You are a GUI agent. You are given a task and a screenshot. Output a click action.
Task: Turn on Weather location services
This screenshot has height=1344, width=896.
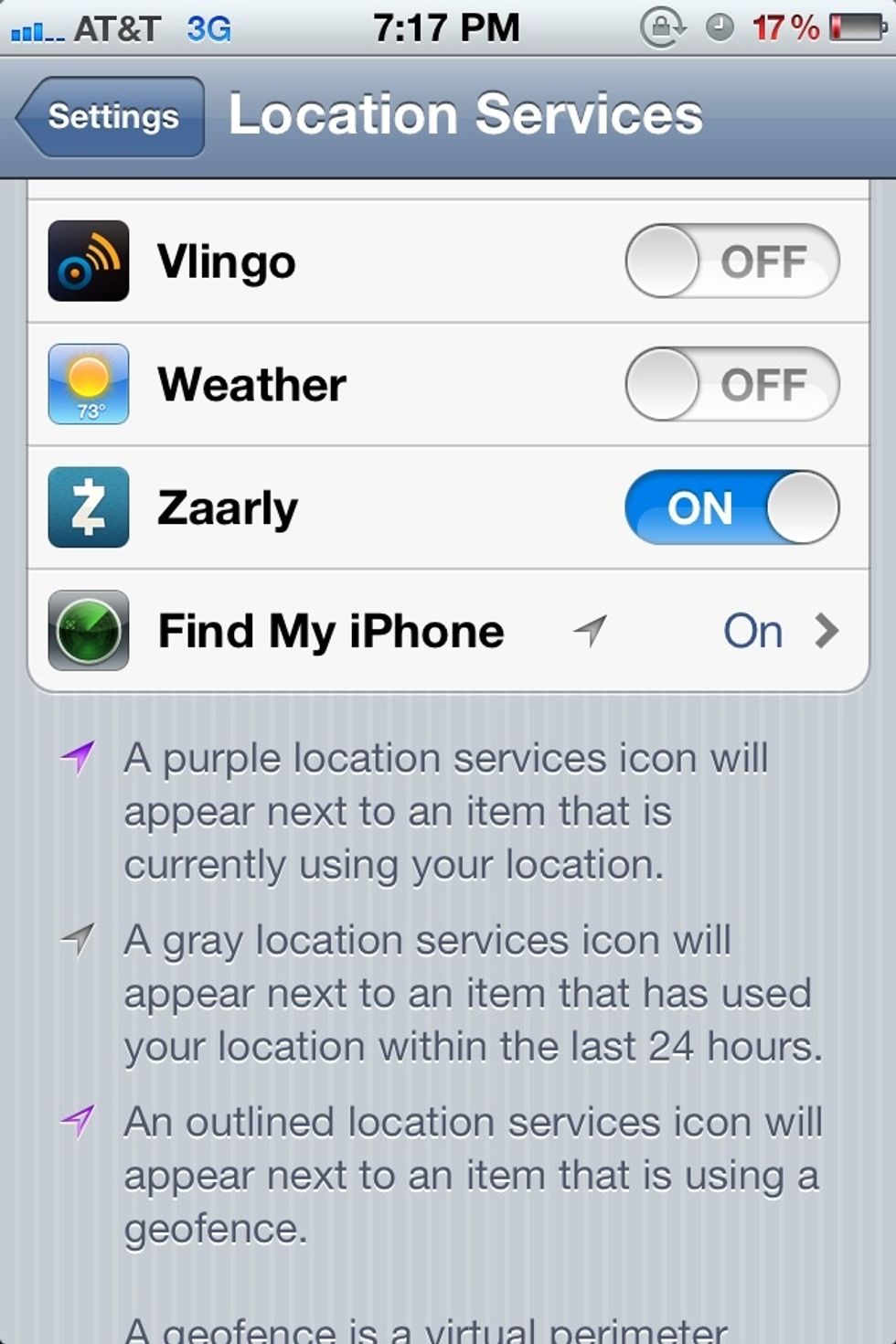pyautogui.click(x=730, y=384)
